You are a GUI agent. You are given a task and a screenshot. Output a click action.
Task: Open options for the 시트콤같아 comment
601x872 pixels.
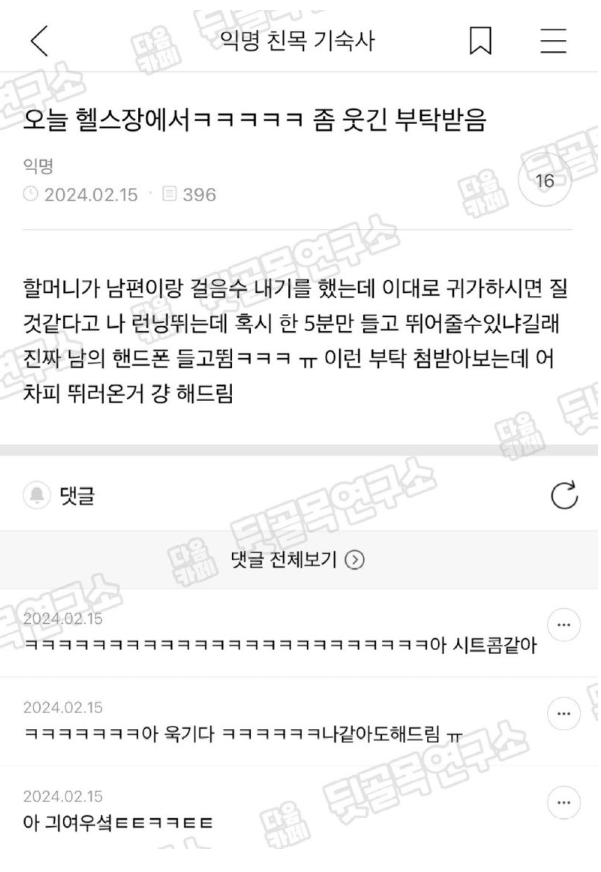[564, 622]
